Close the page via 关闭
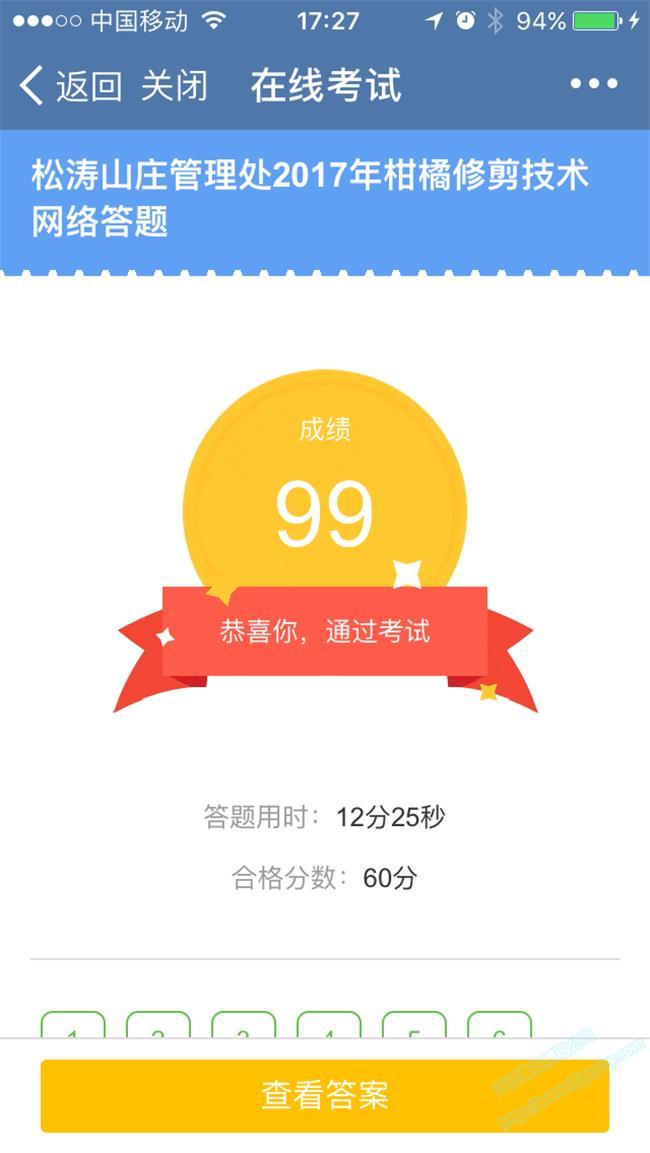650x1153 pixels. tap(174, 86)
